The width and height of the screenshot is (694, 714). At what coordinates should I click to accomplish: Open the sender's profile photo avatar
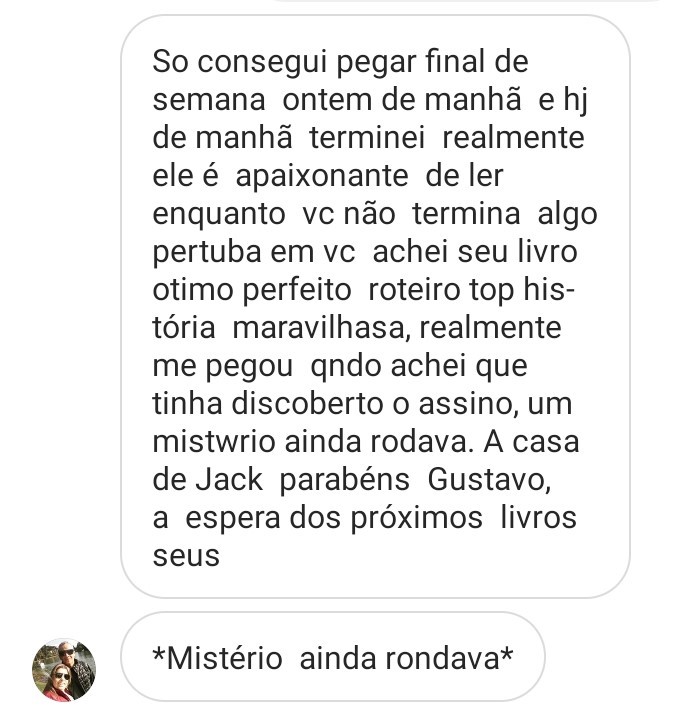coord(64,669)
